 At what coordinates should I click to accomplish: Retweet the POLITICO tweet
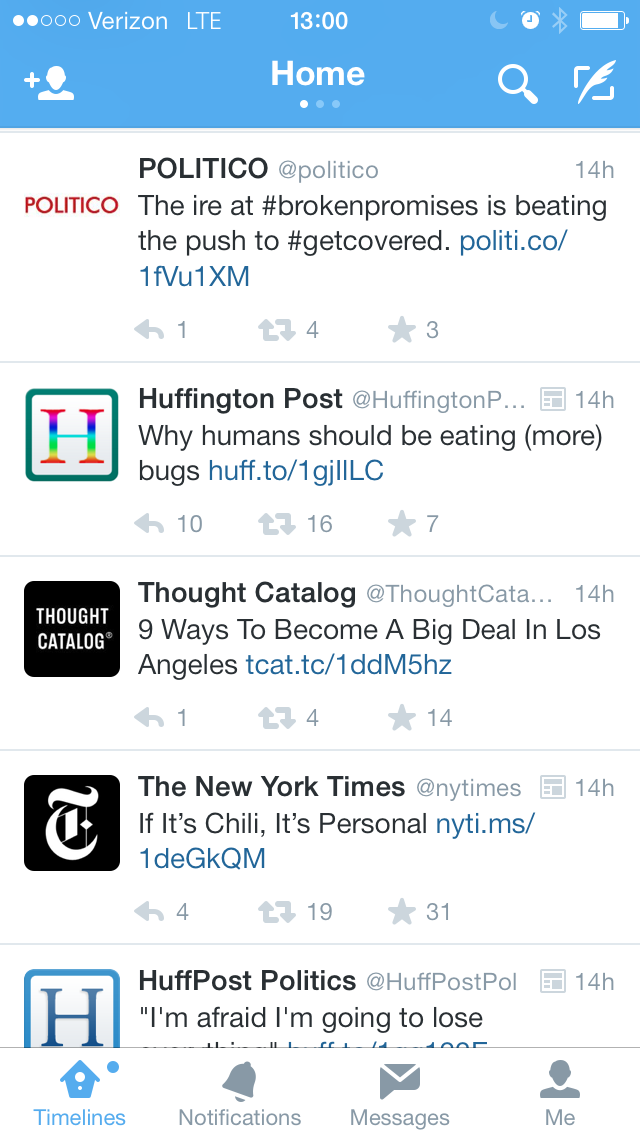tap(277, 330)
